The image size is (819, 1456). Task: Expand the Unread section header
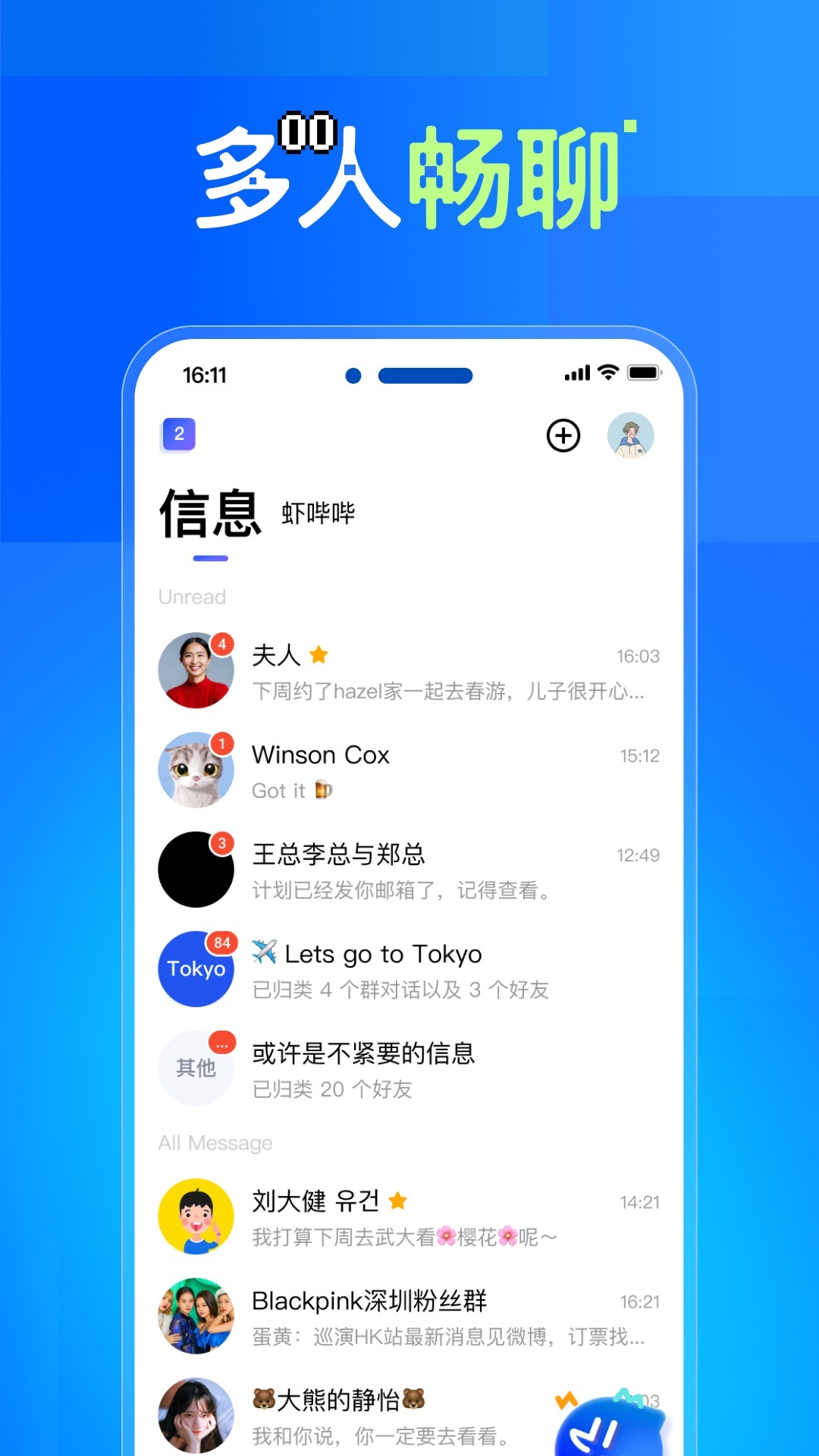[192, 597]
